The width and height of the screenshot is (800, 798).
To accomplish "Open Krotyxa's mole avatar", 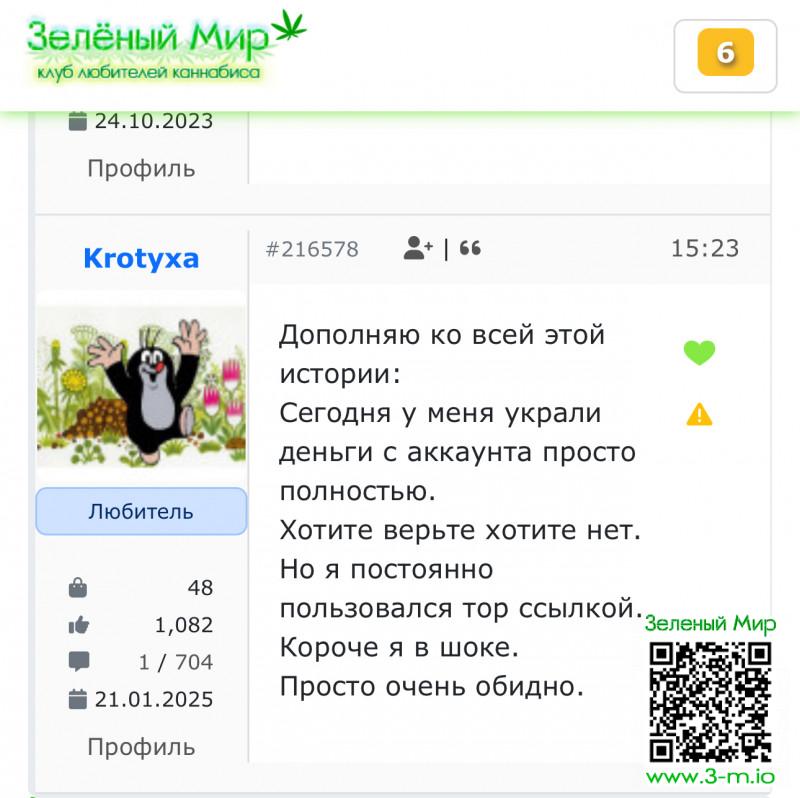I will pos(141,386).
